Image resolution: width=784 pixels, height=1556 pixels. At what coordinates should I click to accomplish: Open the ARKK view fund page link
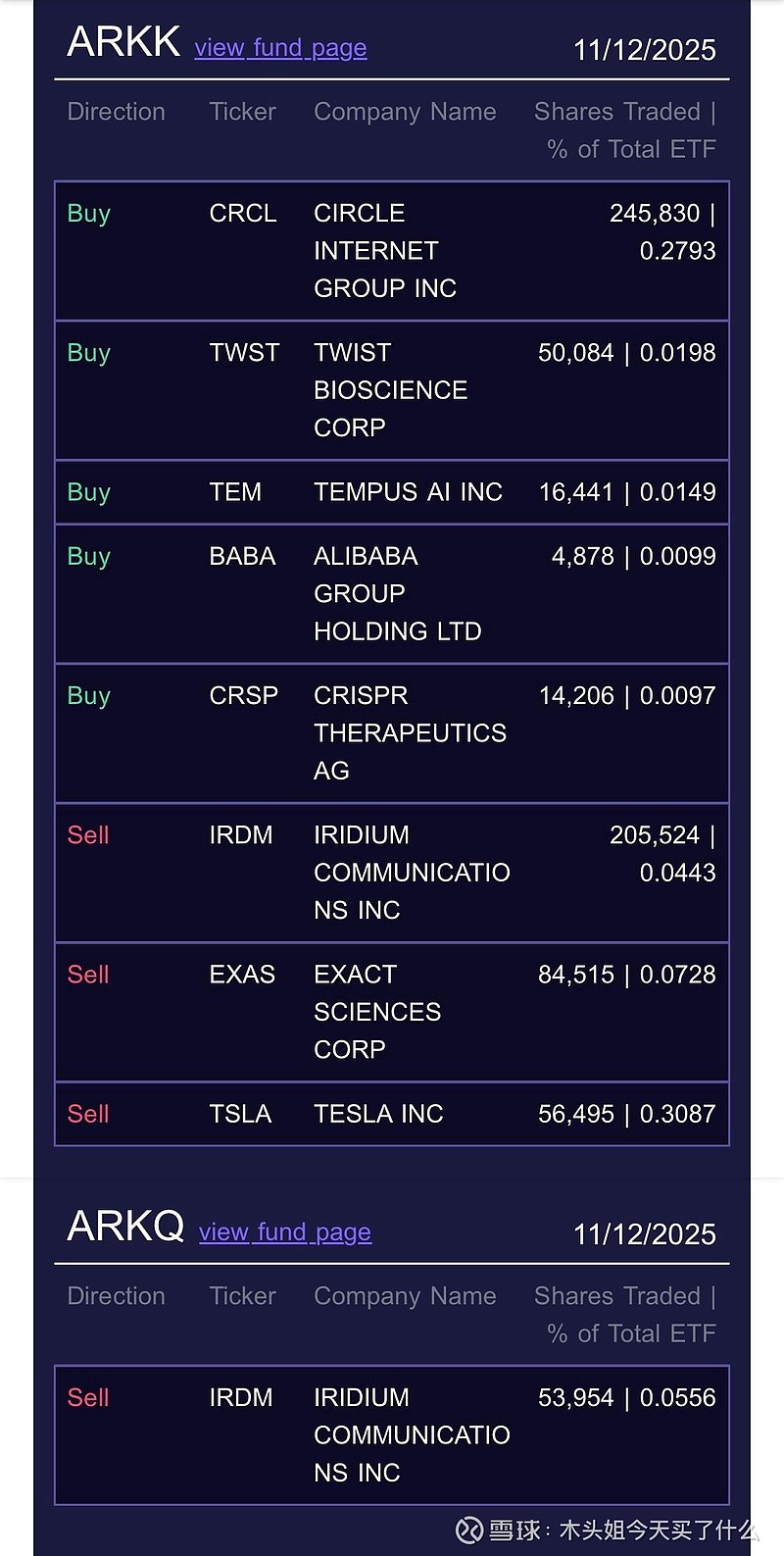280,47
